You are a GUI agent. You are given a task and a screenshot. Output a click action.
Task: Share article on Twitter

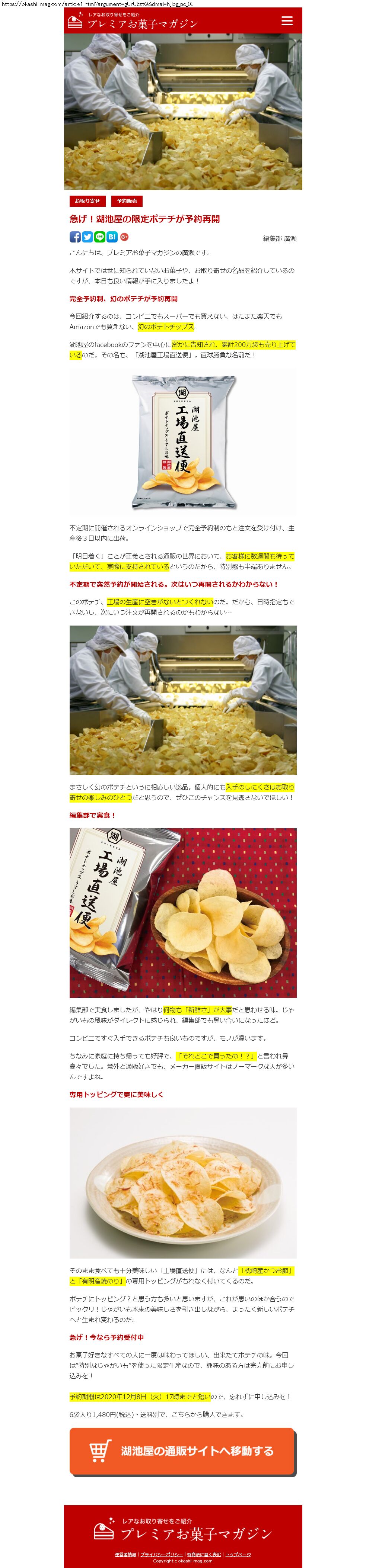(x=87, y=237)
